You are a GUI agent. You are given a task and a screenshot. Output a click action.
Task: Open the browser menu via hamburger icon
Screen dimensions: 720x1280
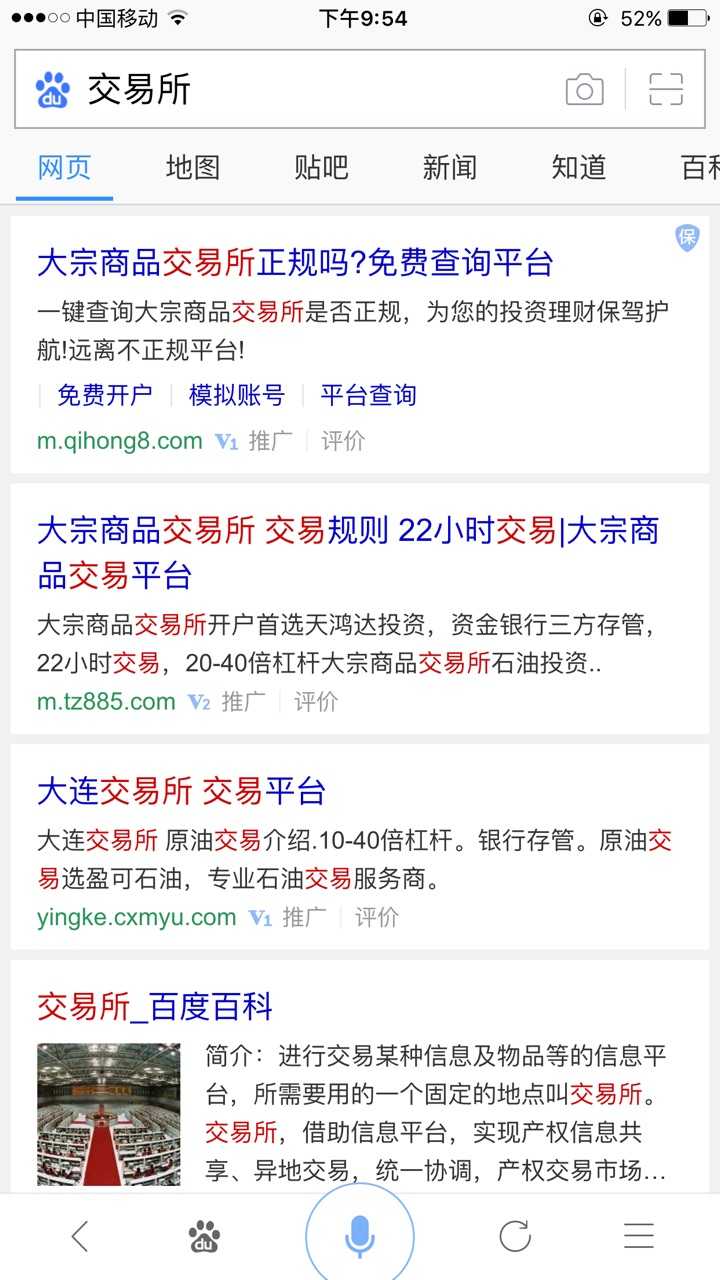point(638,1236)
